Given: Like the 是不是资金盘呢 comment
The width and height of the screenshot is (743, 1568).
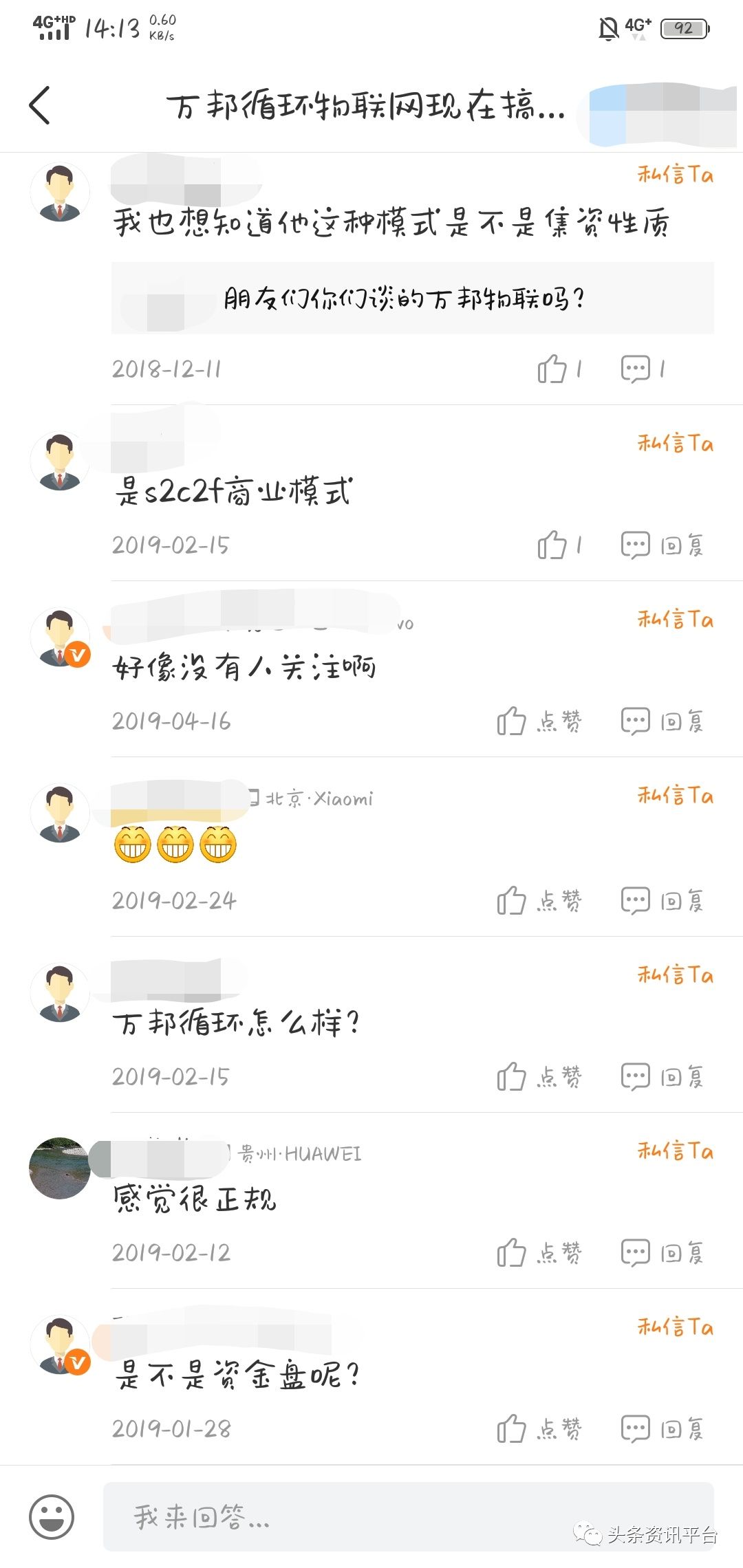Looking at the screenshot, I should click(x=539, y=1428).
